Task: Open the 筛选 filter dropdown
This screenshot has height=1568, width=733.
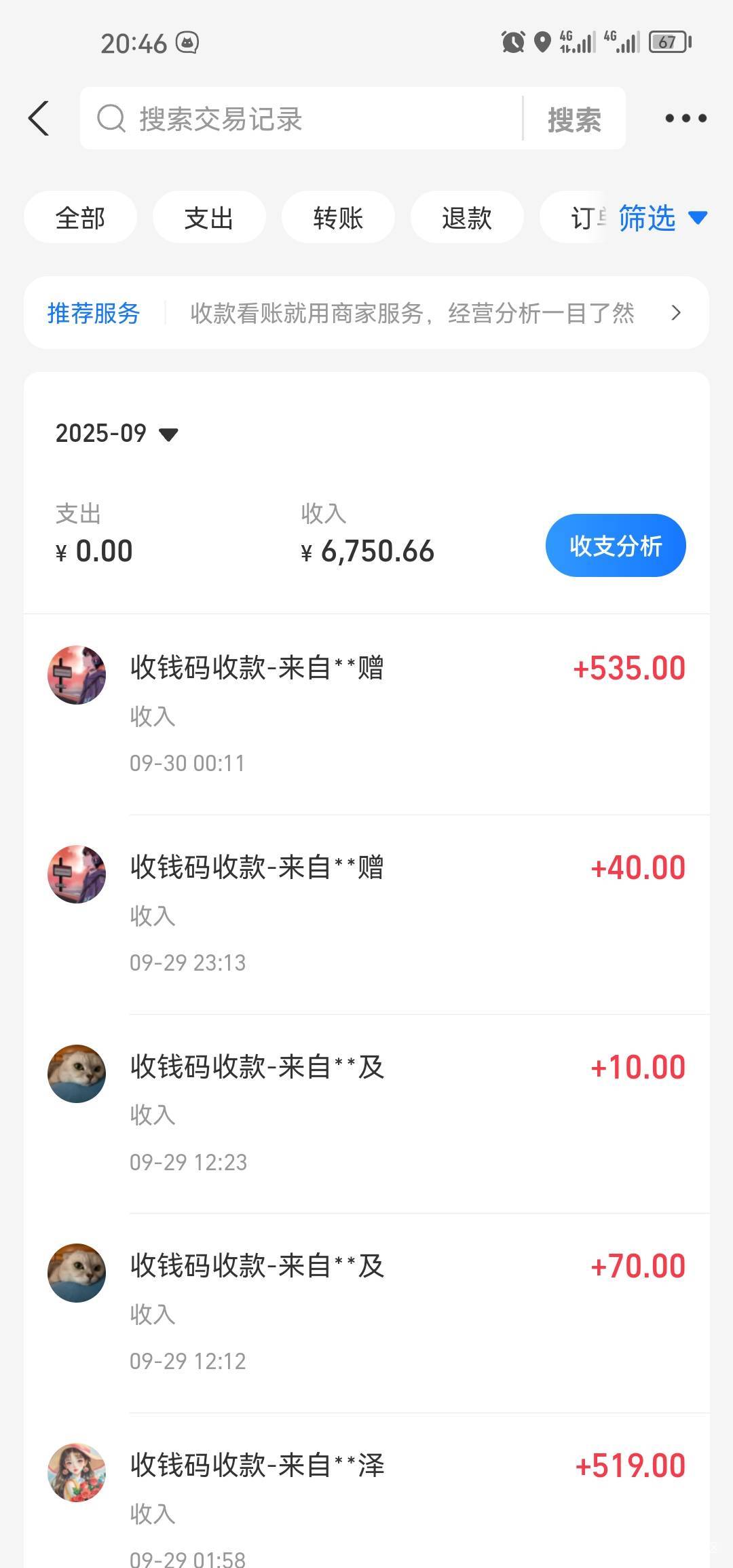Action: (x=662, y=218)
